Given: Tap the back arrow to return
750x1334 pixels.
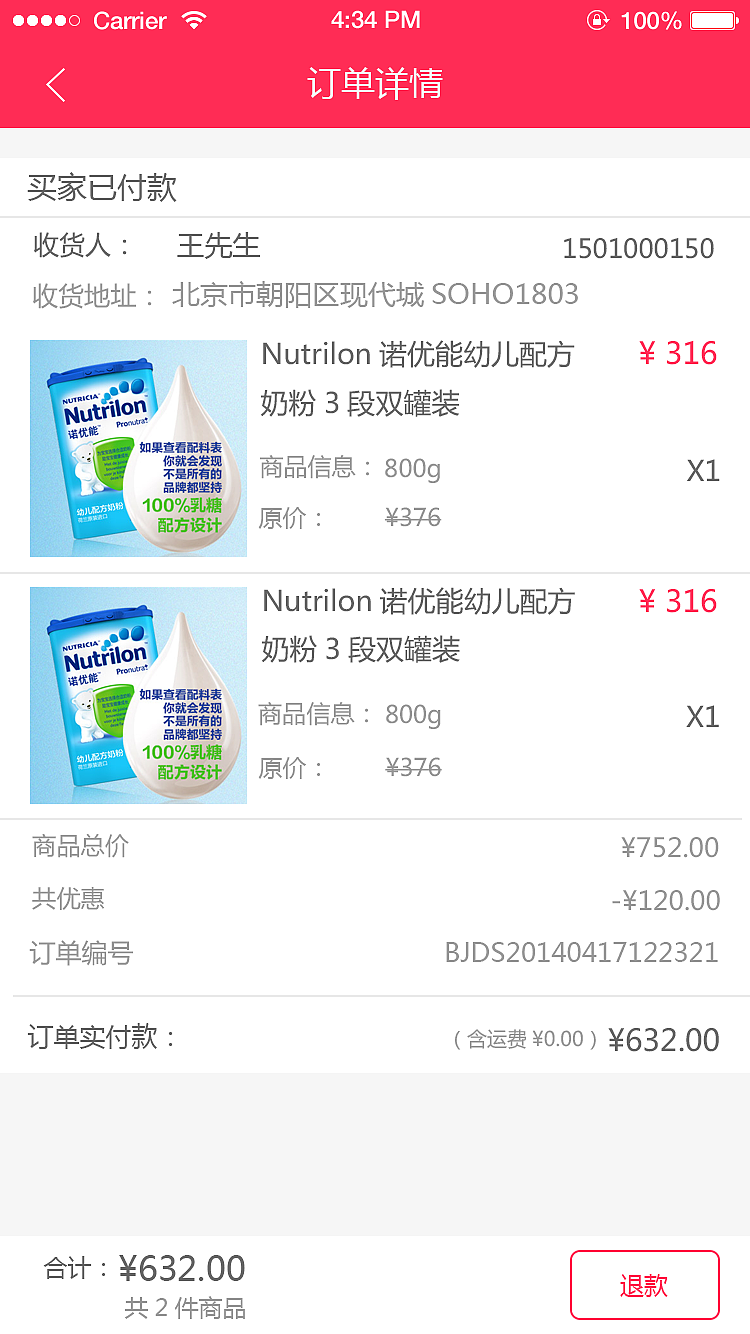Looking at the screenshot, I should point(55,86).
